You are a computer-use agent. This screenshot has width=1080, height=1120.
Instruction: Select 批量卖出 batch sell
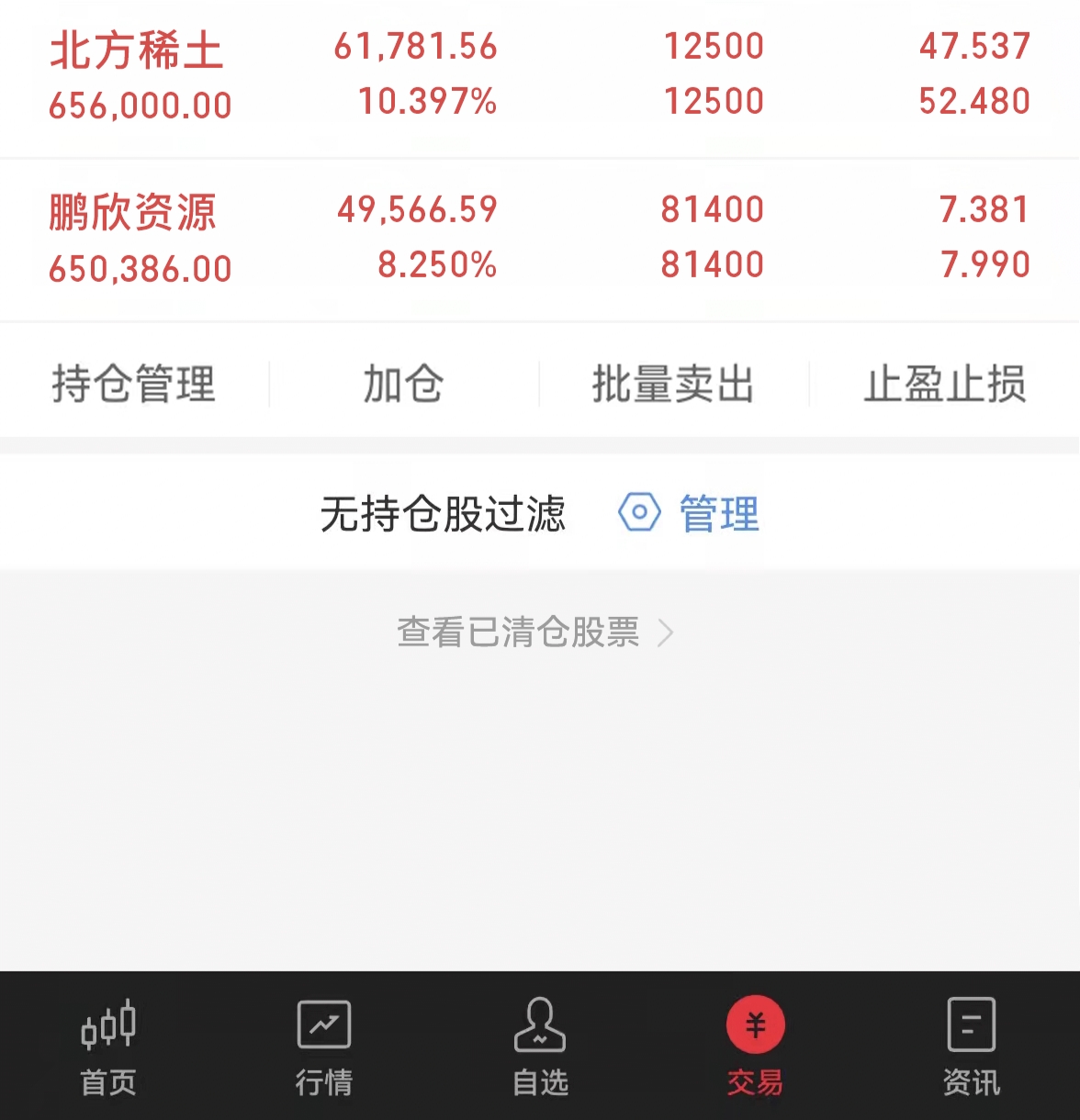[673, 384]
